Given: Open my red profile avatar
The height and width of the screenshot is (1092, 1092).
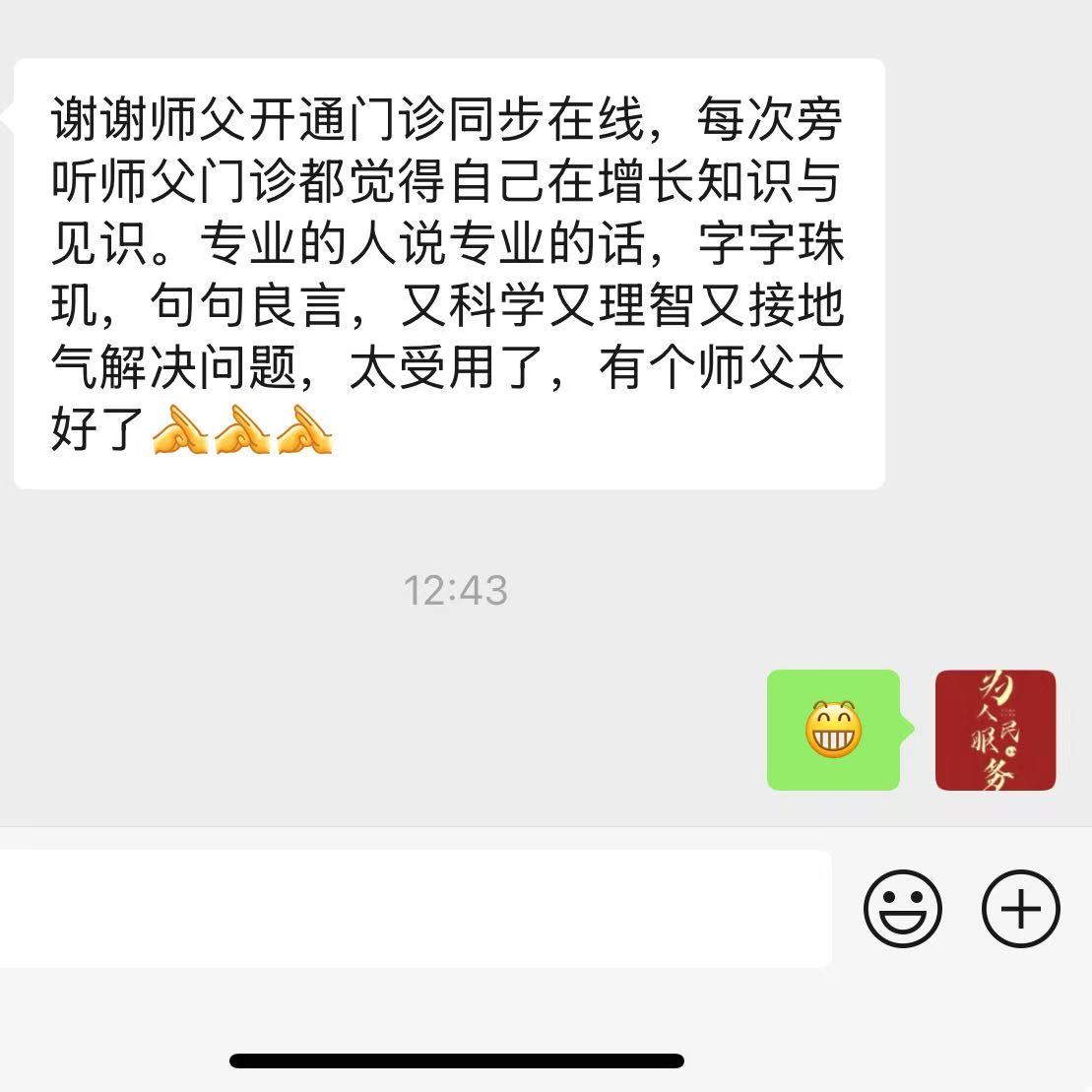Looking at the screenshot, I should pyautogui.click(x=995, y=731).
